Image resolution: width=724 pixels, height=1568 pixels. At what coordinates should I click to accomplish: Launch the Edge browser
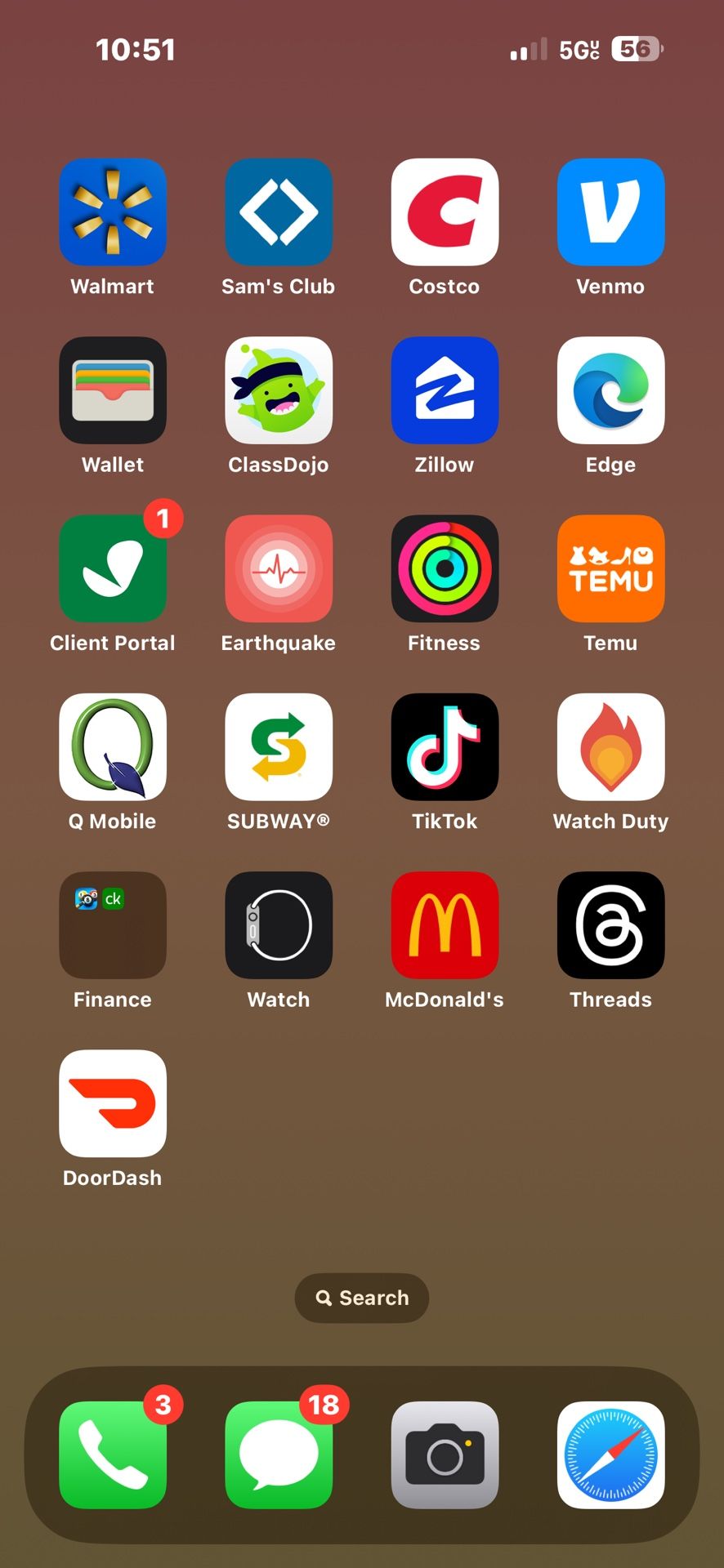click(610, 390)
